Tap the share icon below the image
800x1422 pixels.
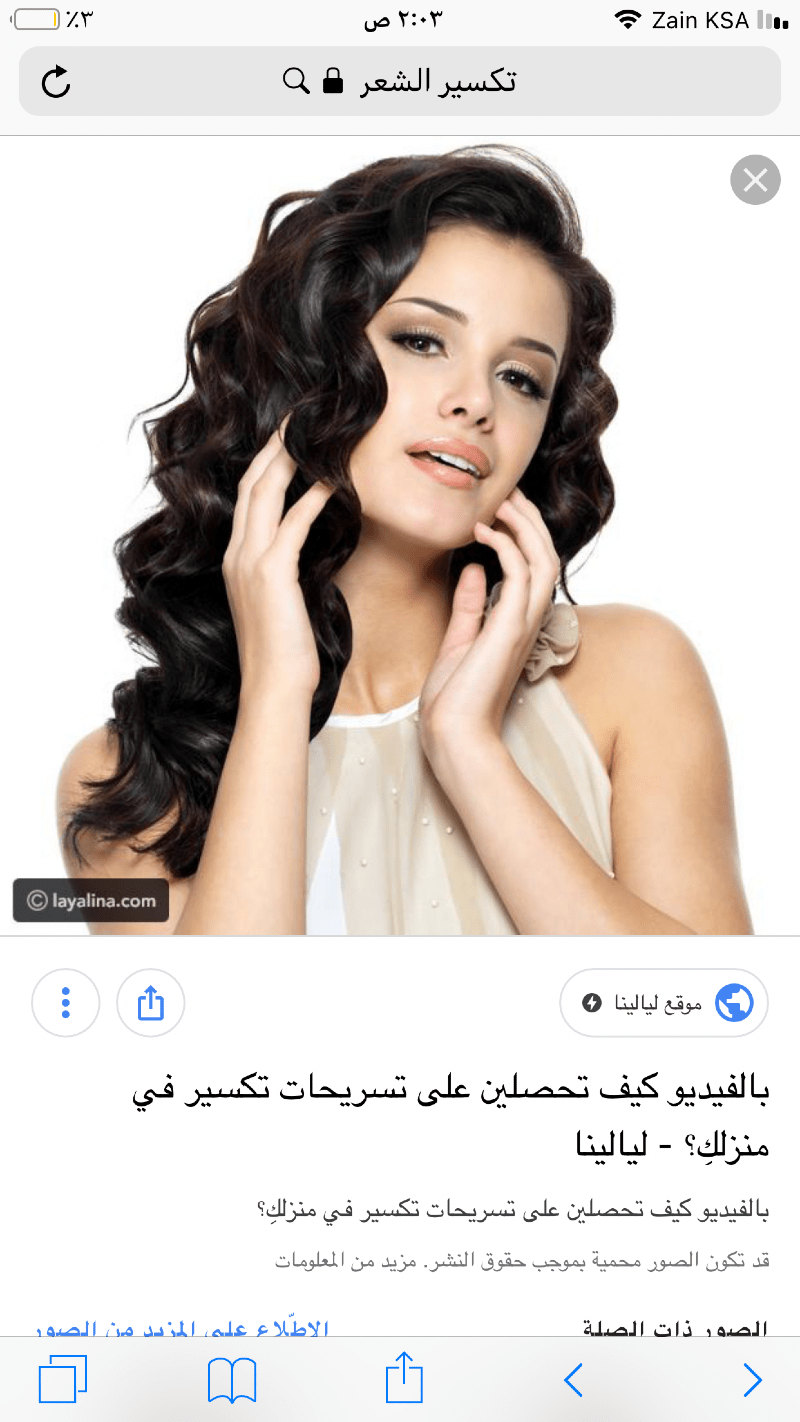pos(150,1002)
